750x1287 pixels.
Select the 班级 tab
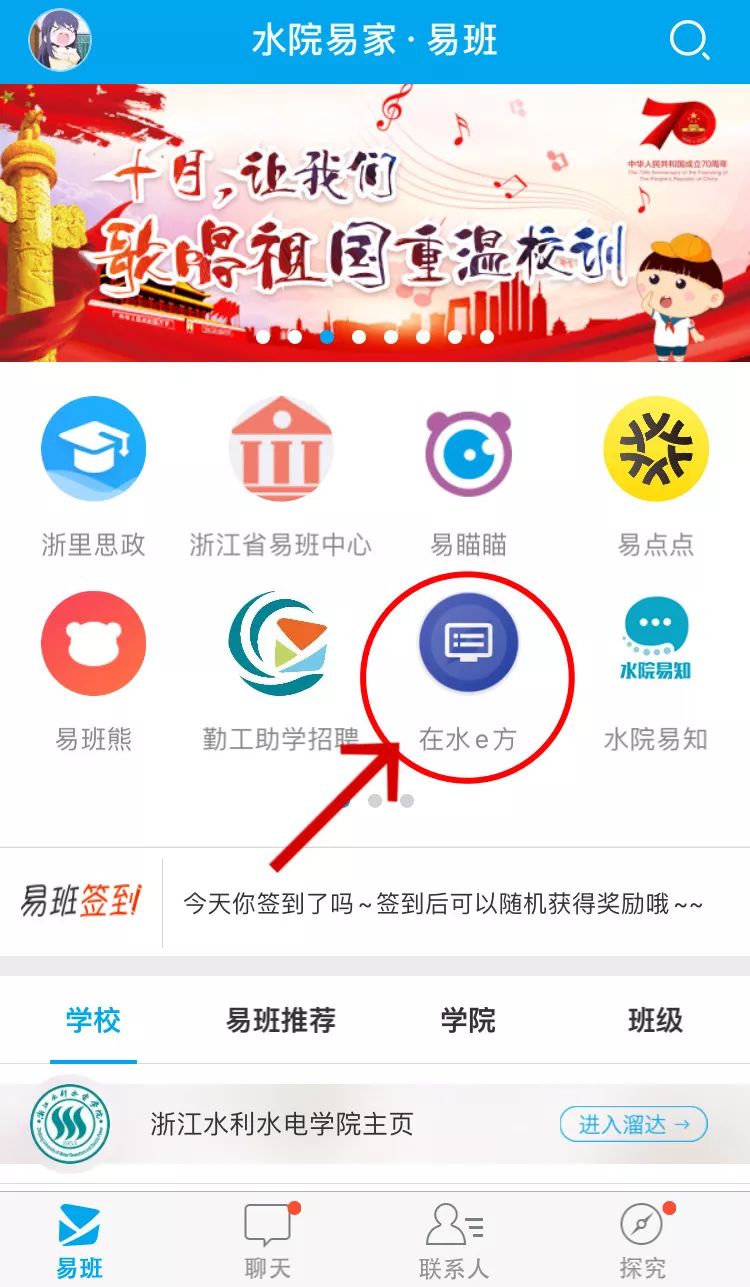pos(656,1021)
